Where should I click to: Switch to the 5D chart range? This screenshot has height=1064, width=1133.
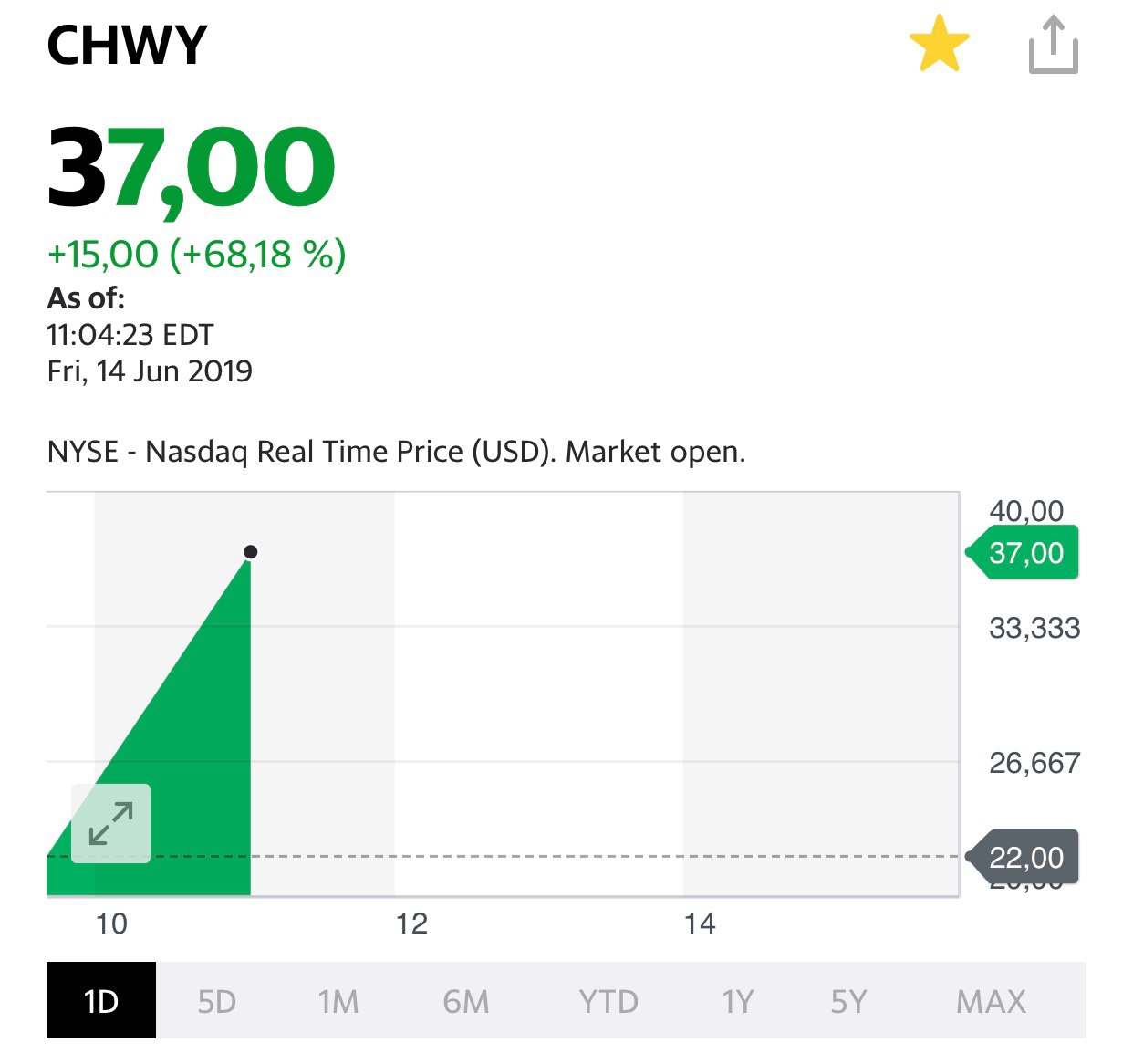[x=217, y=1001]
